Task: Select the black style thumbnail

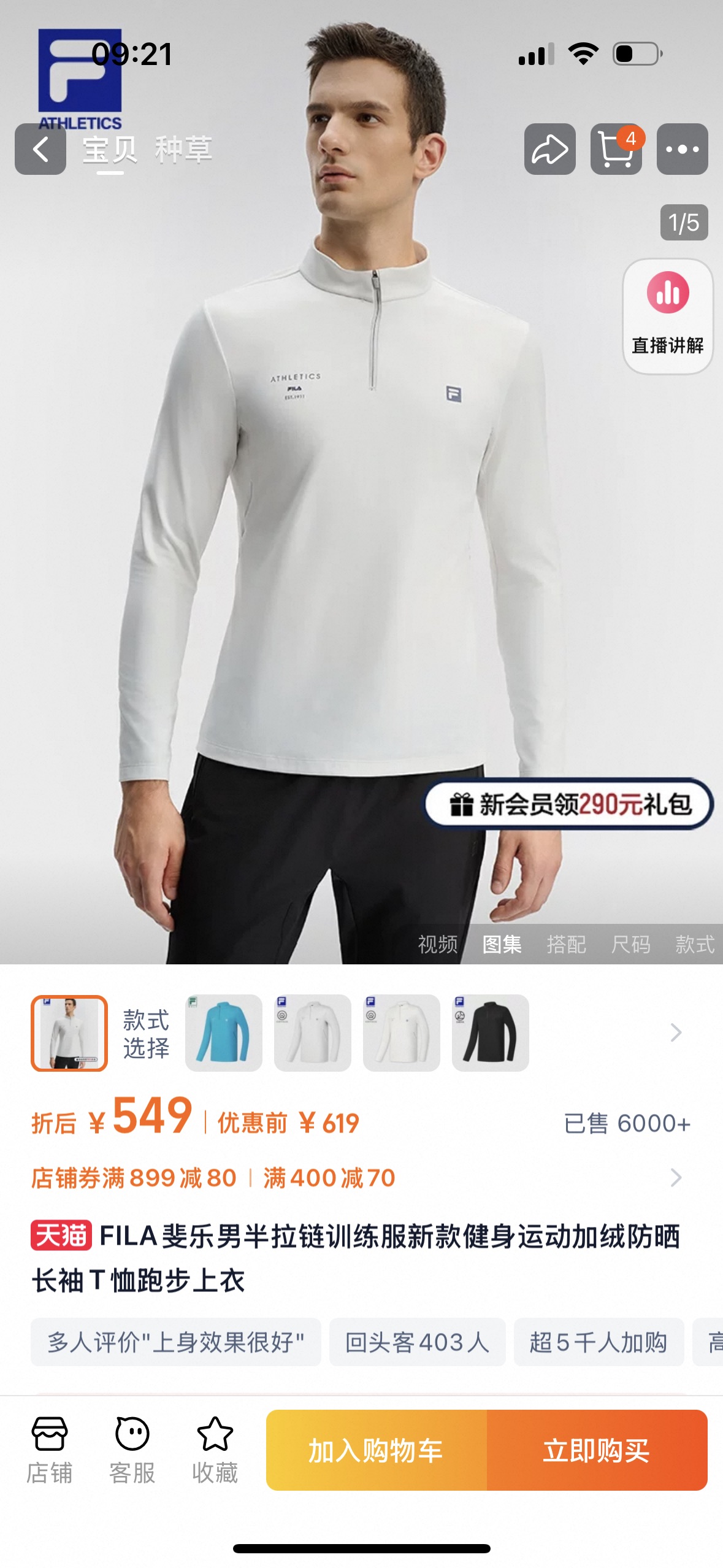Action: coord(490,1033)
